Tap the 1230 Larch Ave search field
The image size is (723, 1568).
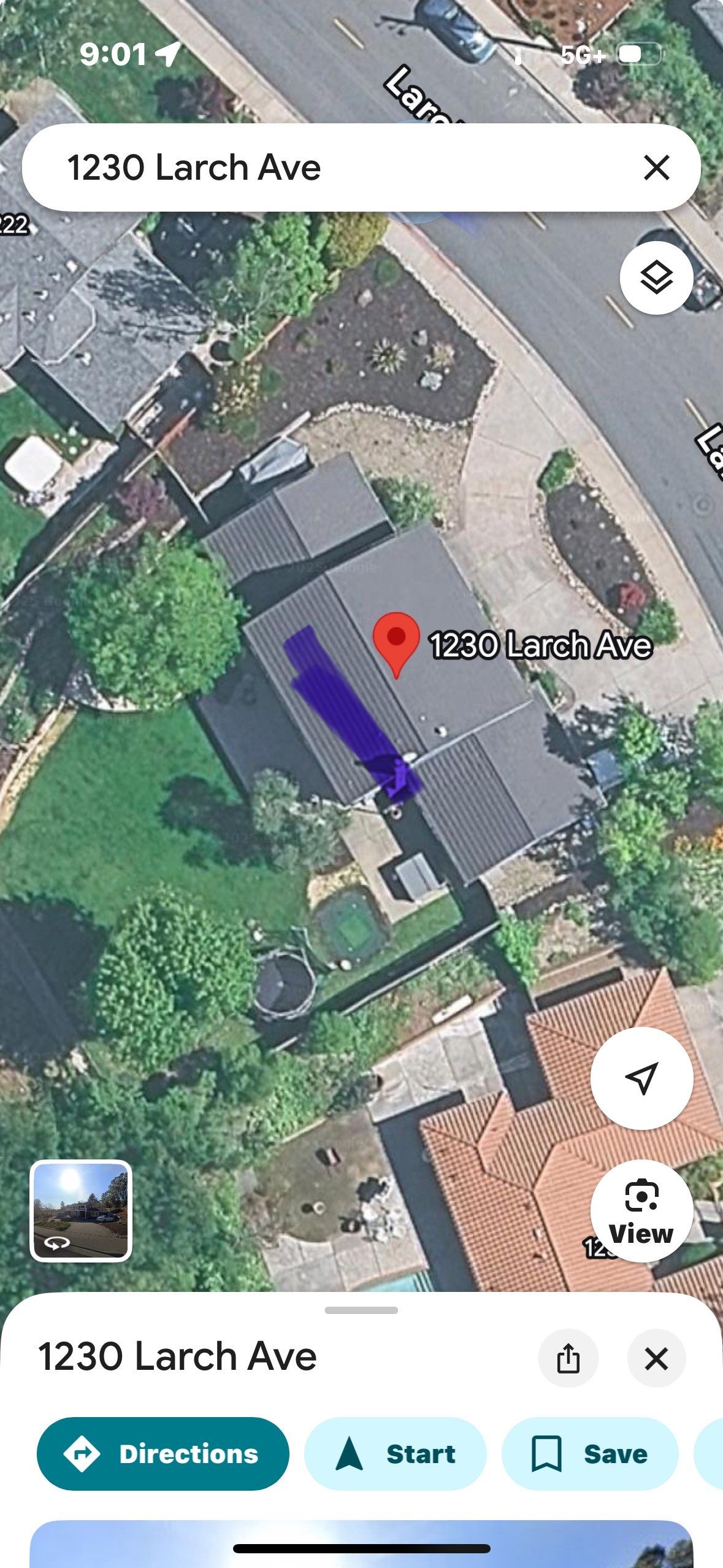(x=319, y=167)
